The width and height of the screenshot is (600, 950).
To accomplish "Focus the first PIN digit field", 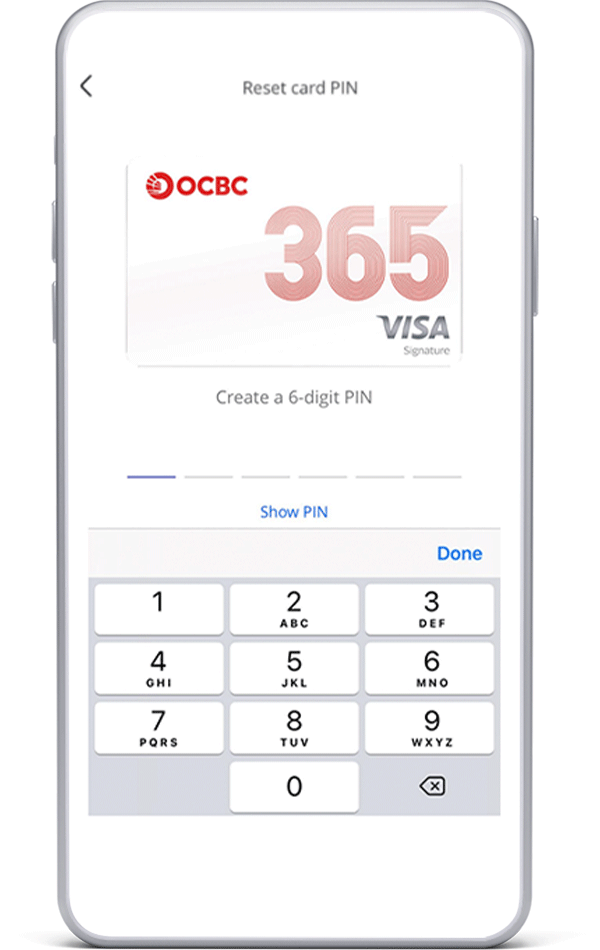I will click(151, 468).
